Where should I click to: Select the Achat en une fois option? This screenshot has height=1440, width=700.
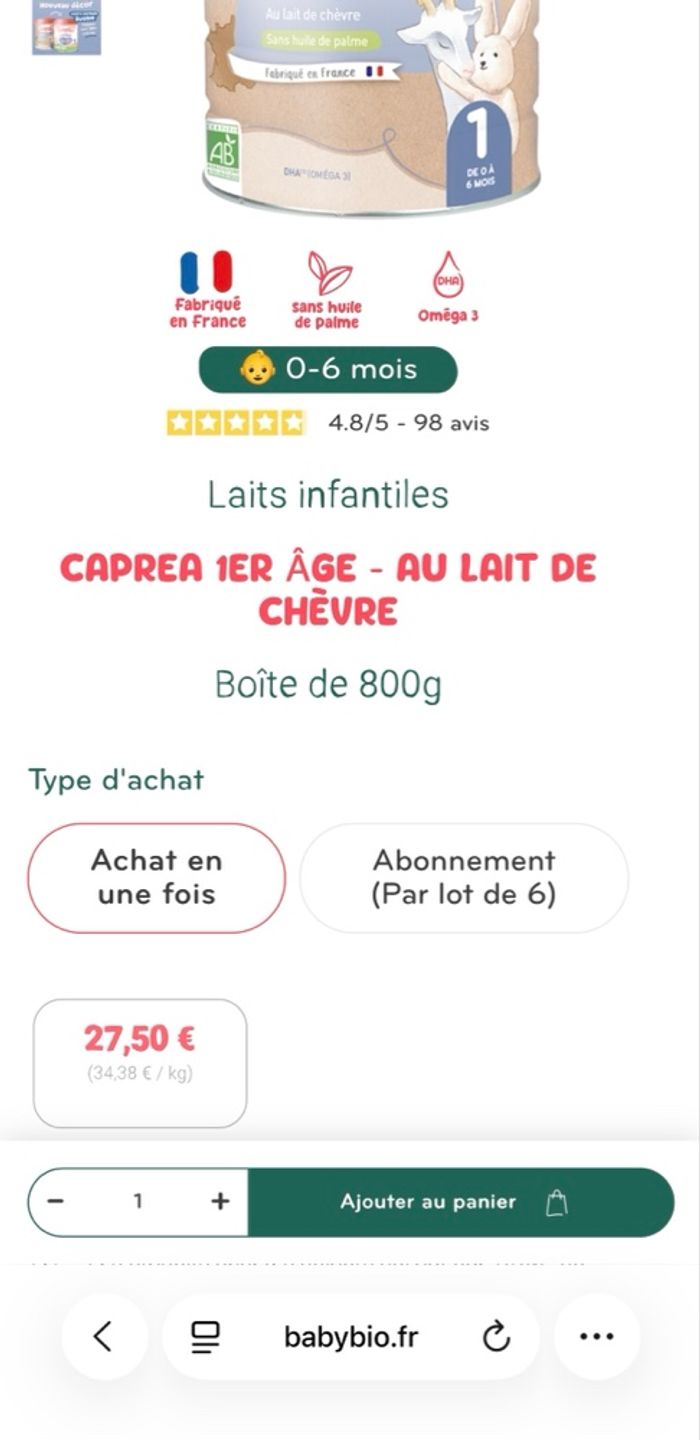156,877
